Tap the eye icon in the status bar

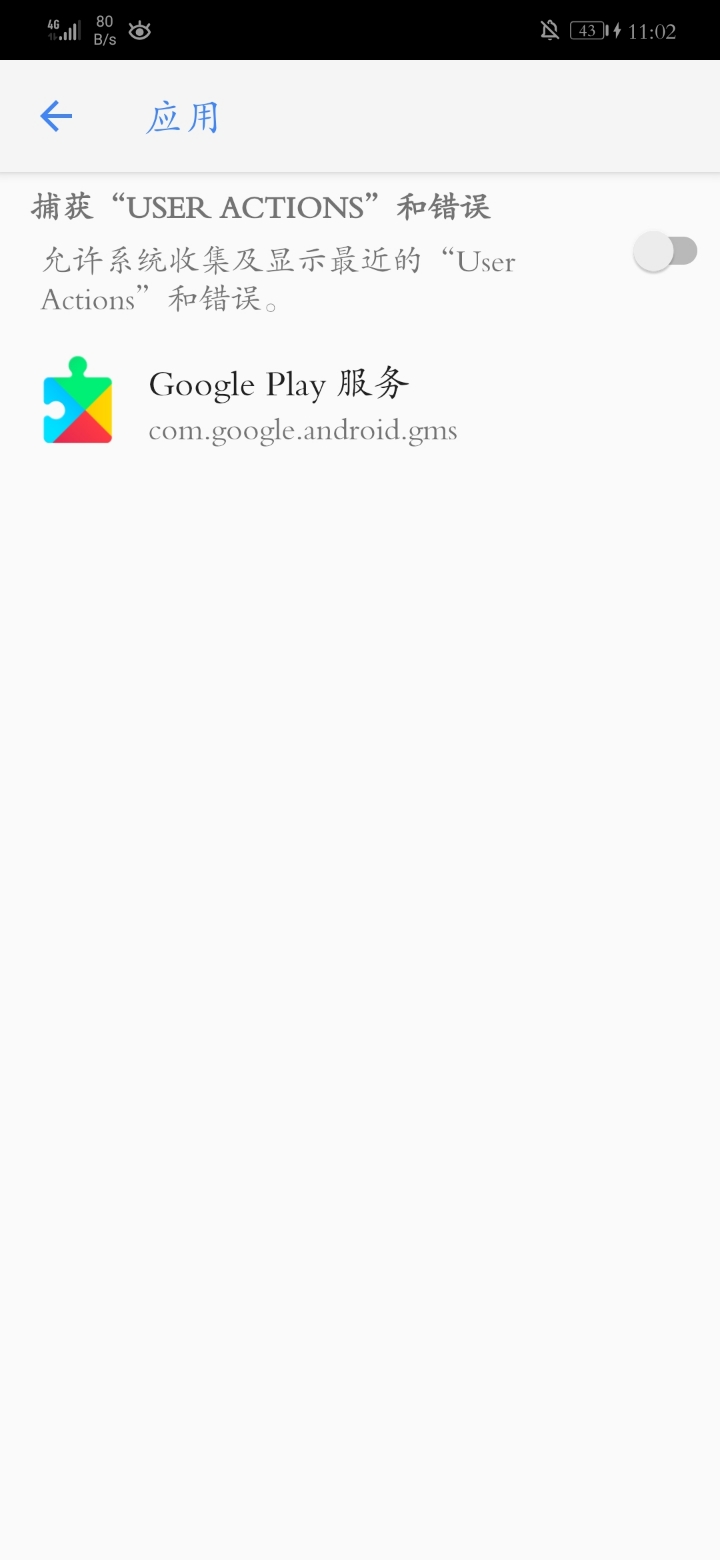[139, 30]
